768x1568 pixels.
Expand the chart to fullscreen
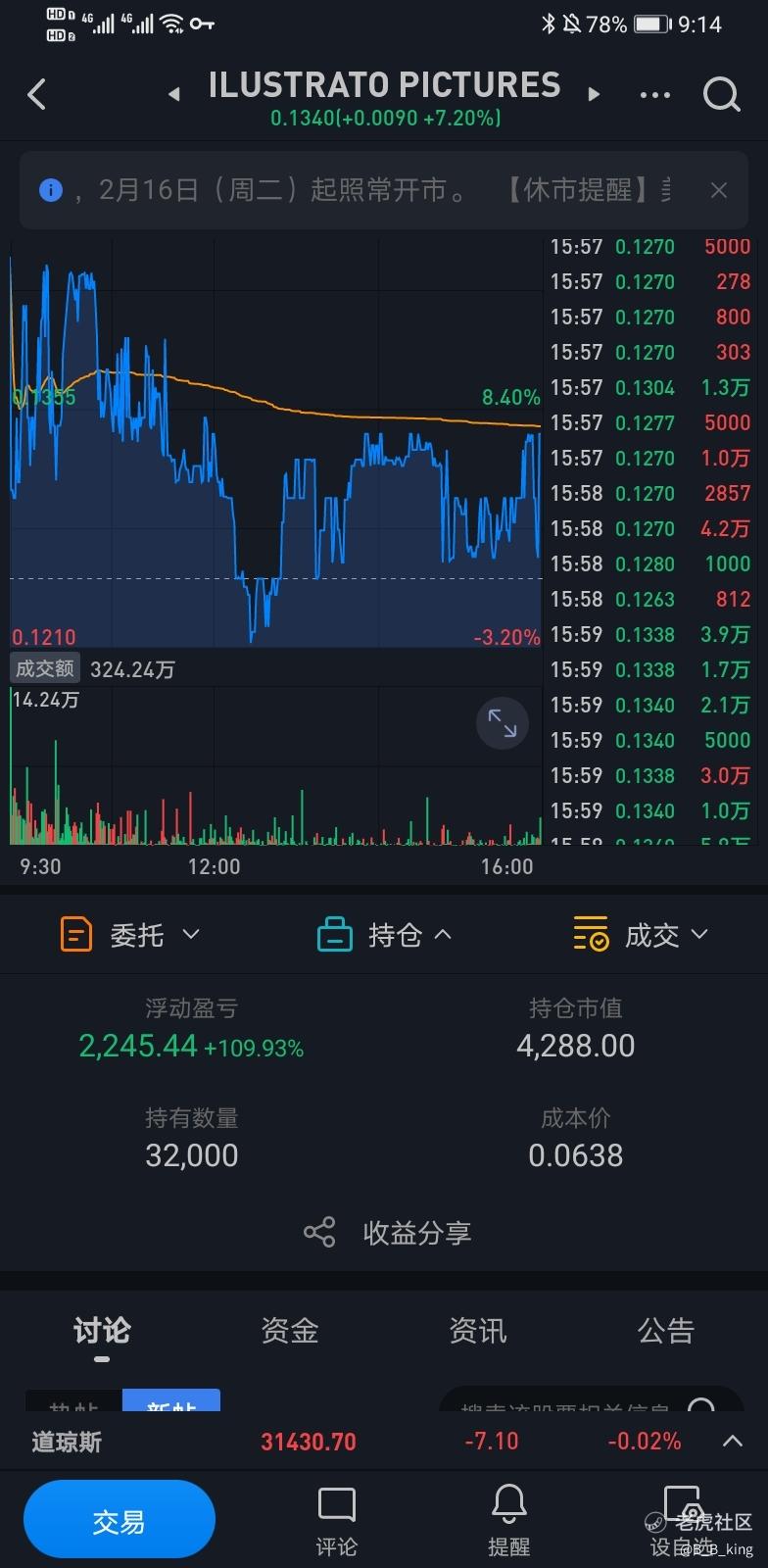click(503, 723)
